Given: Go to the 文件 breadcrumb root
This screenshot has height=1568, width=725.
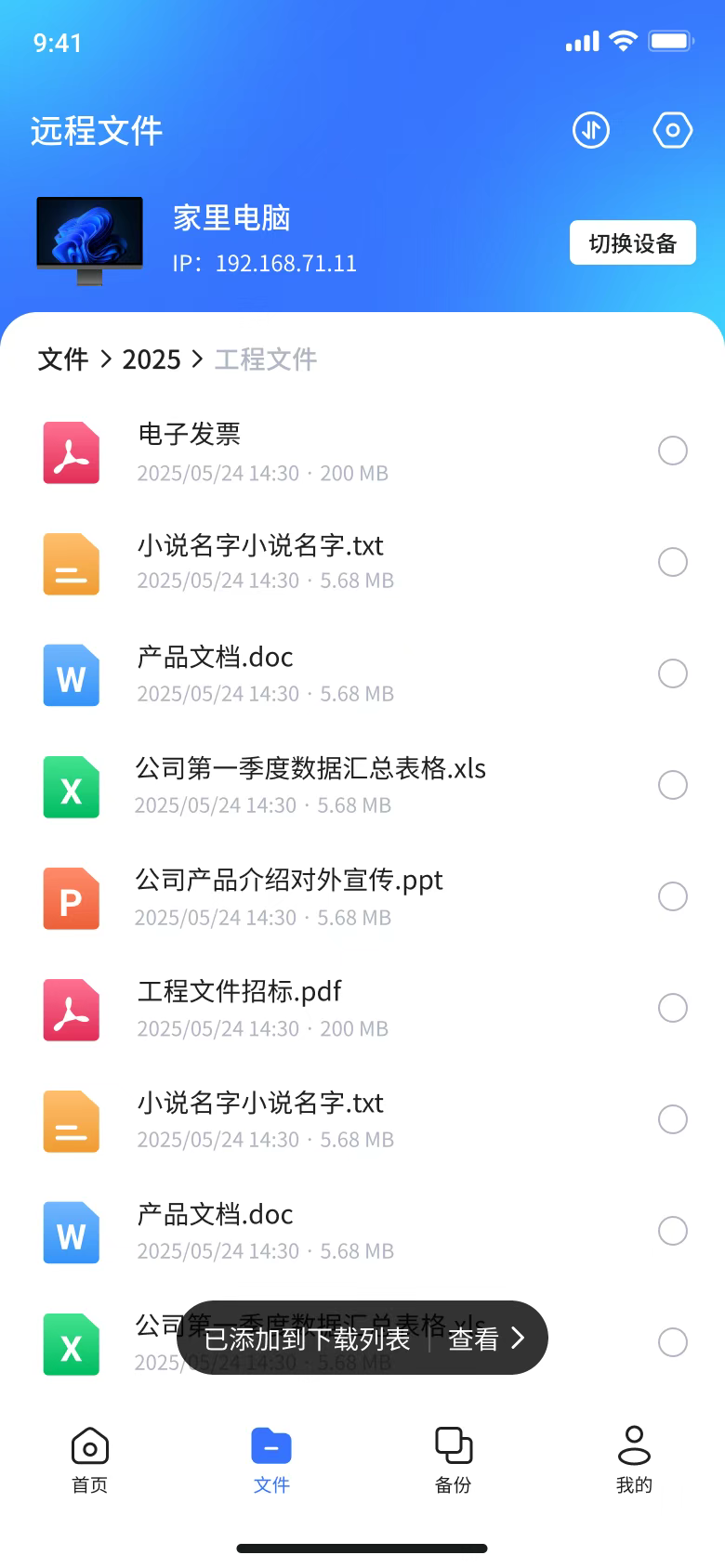Looking at the screenshot, I should point(63,359).
